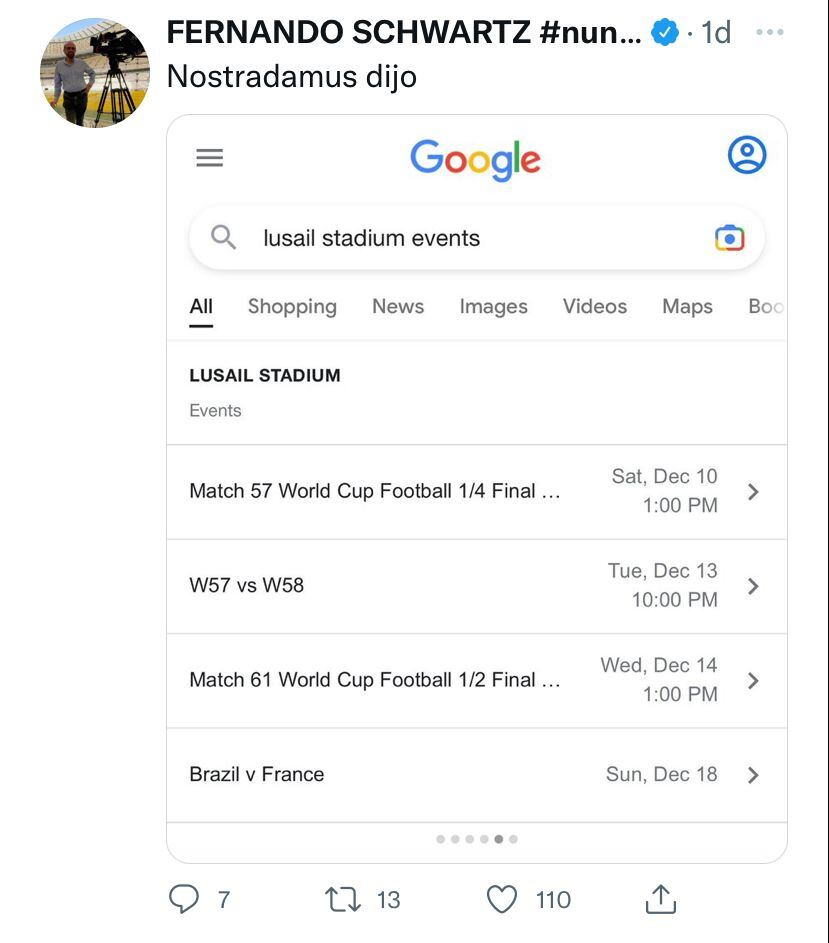
Task: Click the search magnifying glass icon
Action: point(223,237)
